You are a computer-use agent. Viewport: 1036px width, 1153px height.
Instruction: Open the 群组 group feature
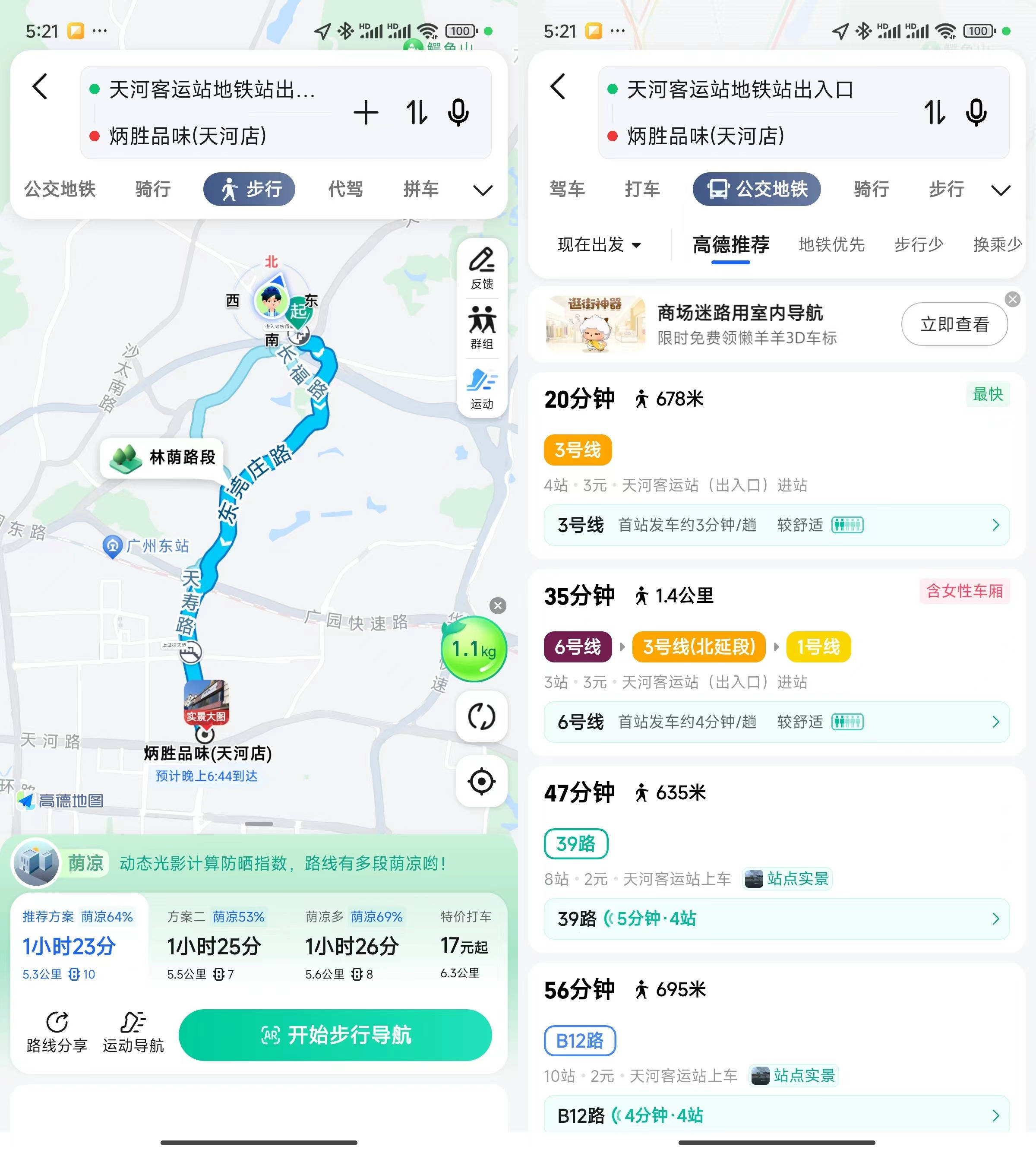(482, 327)
